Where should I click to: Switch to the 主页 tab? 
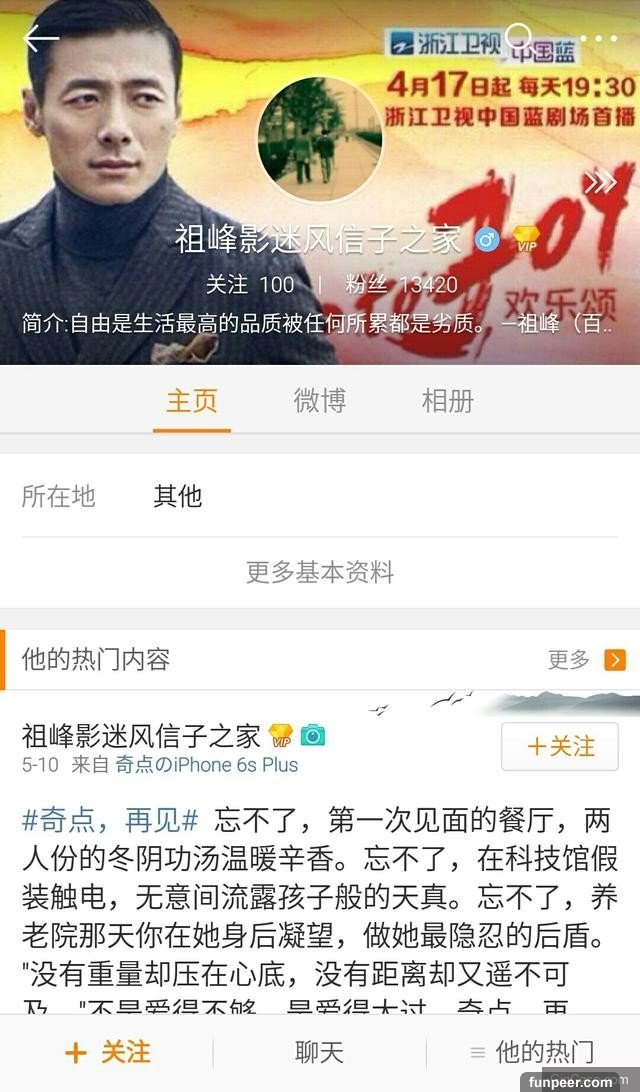pos(191,401)
